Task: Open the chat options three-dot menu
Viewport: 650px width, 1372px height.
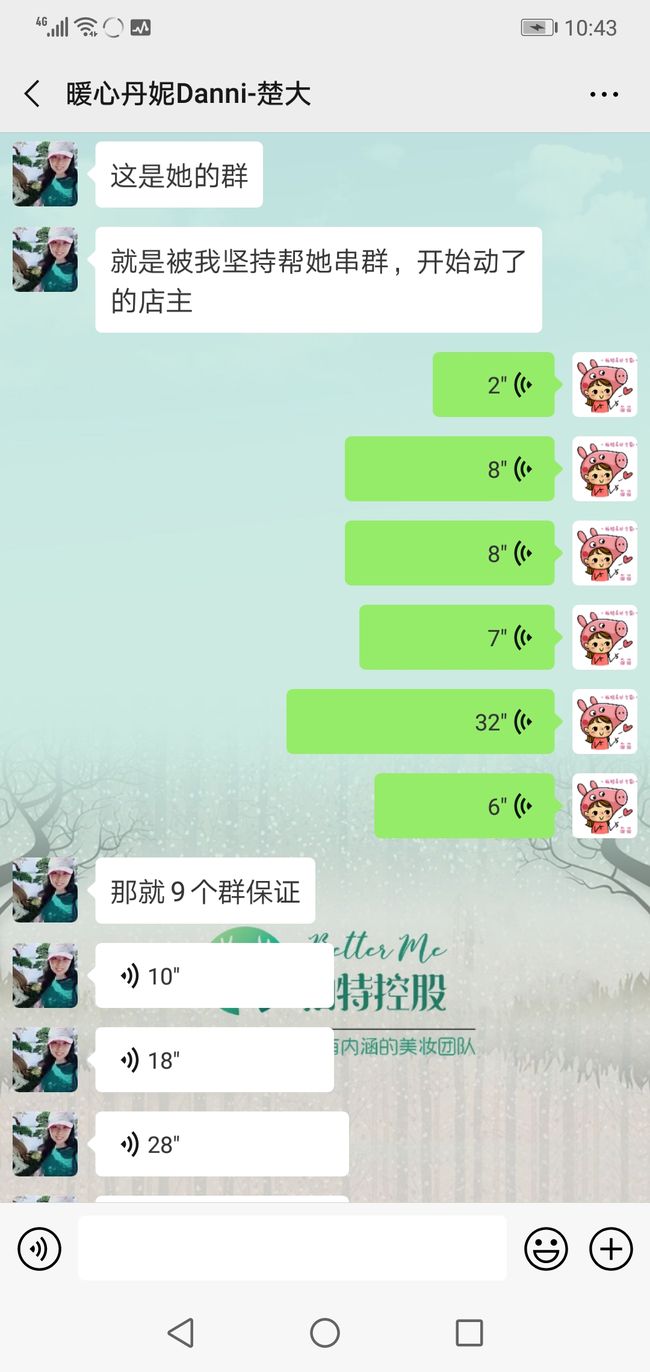Action: coord(604,95)
